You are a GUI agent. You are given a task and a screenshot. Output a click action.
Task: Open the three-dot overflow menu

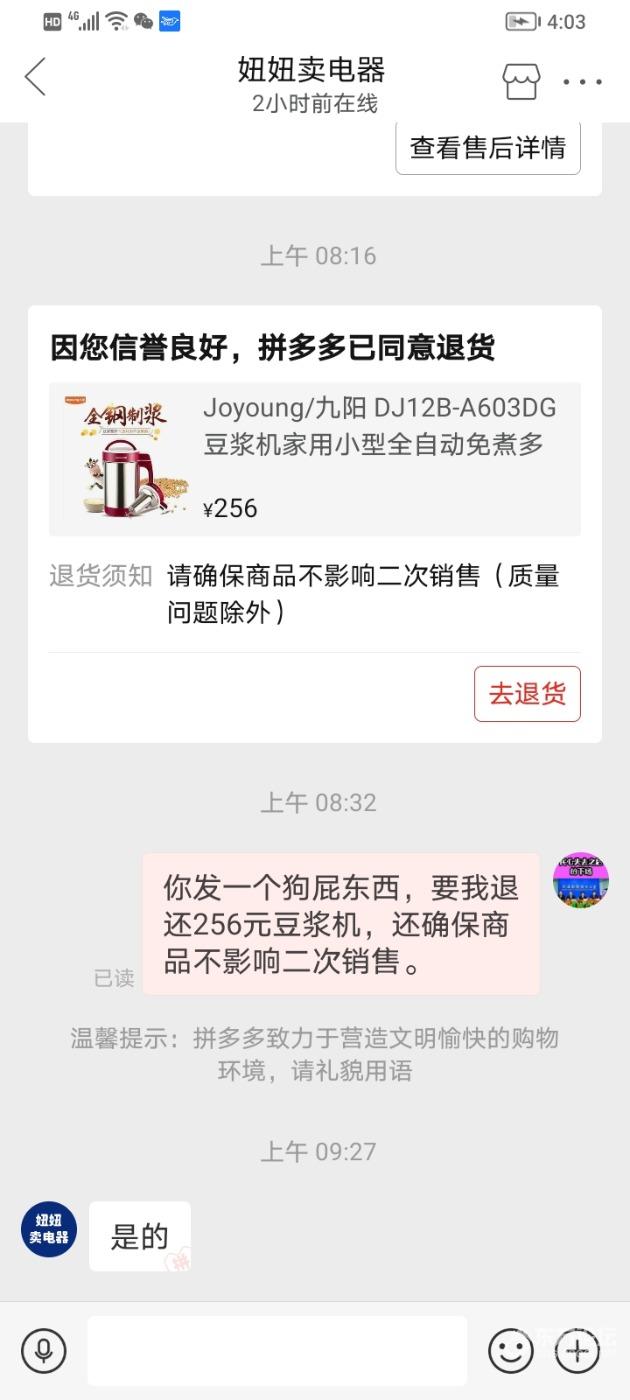tap(582, 82)
